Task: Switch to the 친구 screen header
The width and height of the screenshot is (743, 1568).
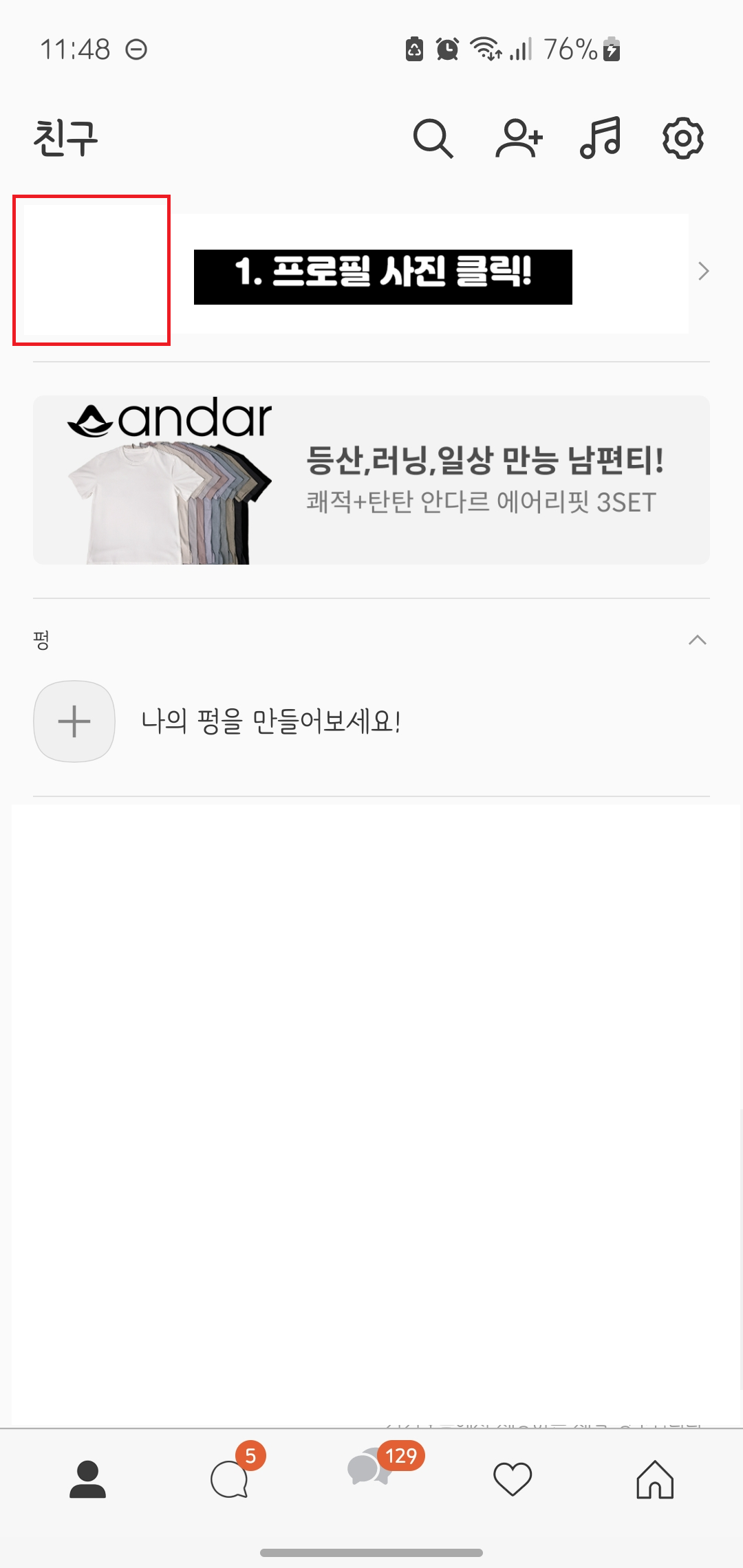Action: (67, 137)
